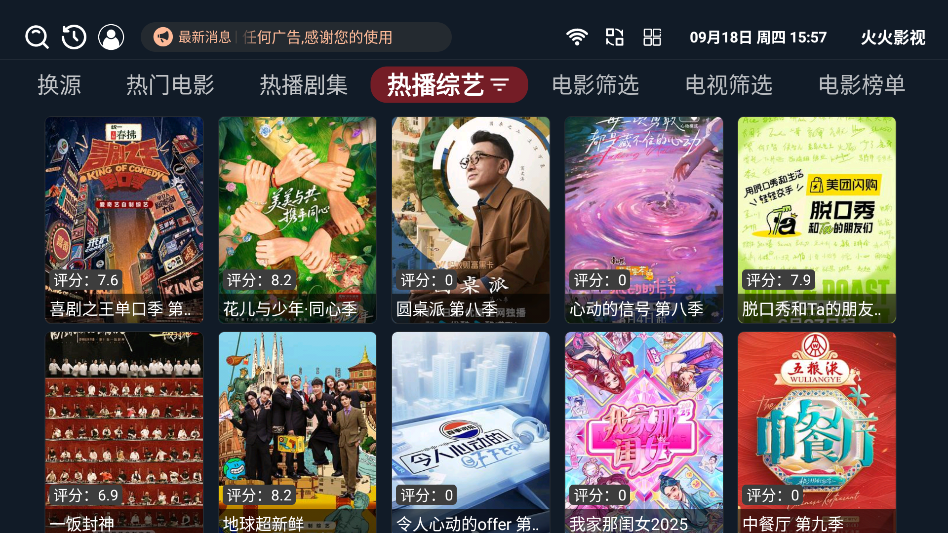Tap the 最新消息 announcement banner
Image resolution: width=948 pixels, height=533 pixels.
click(x=296, y=38)
